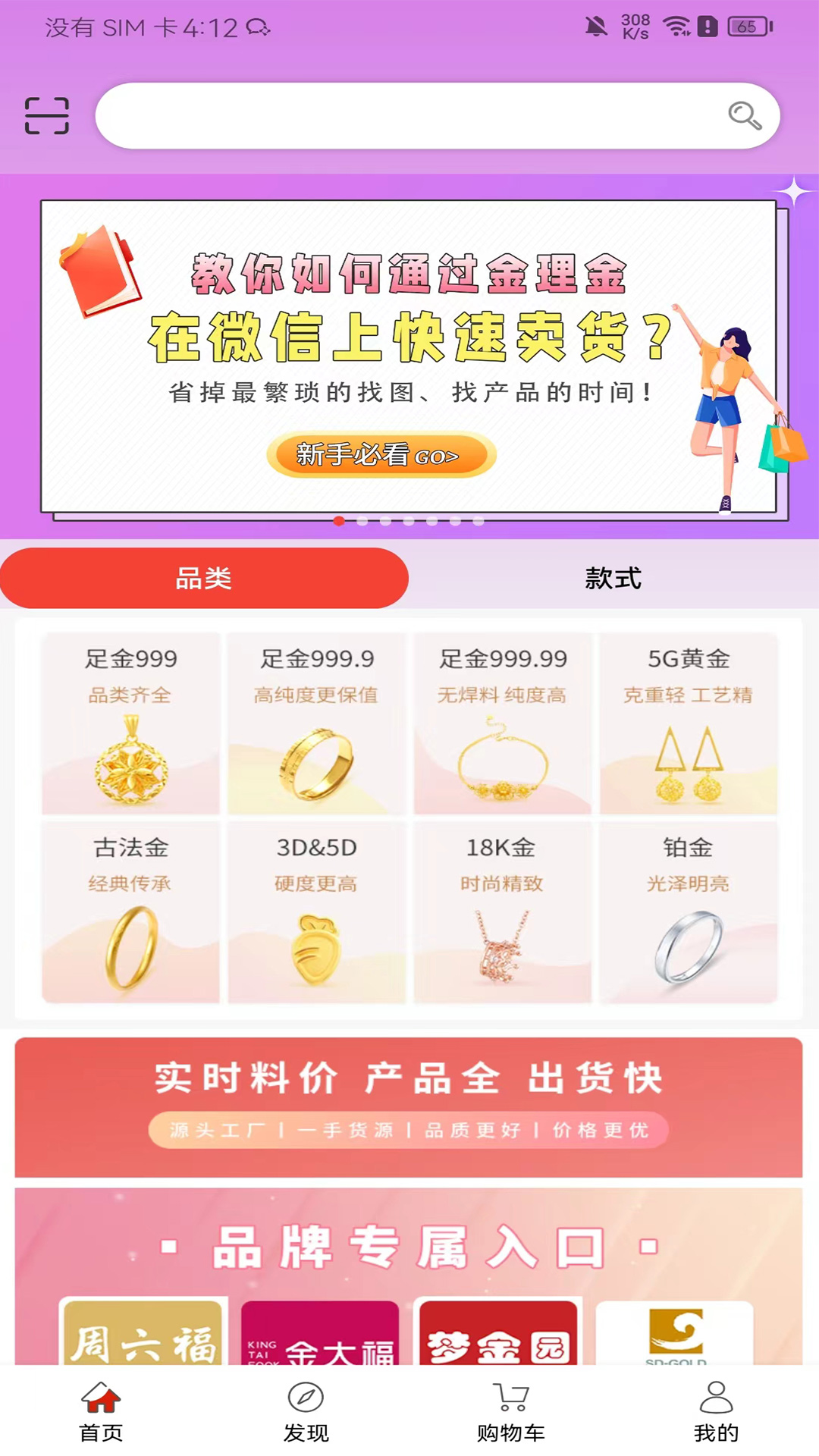Tap the magnifier search icon
Viewport: 819px width, 1456px height.
point(744,116)
